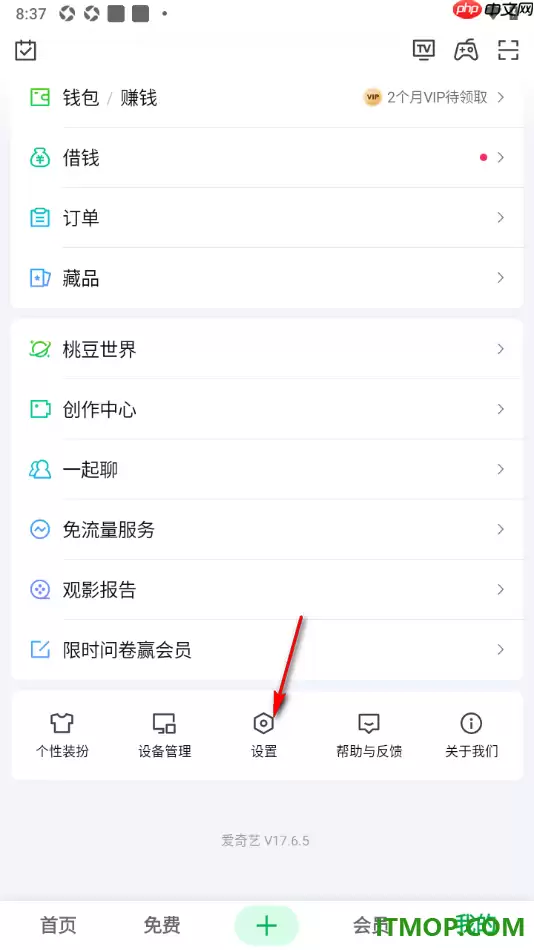Open 一起聊
The height and width of the screenshot is (950, 534).
(267, 470)
